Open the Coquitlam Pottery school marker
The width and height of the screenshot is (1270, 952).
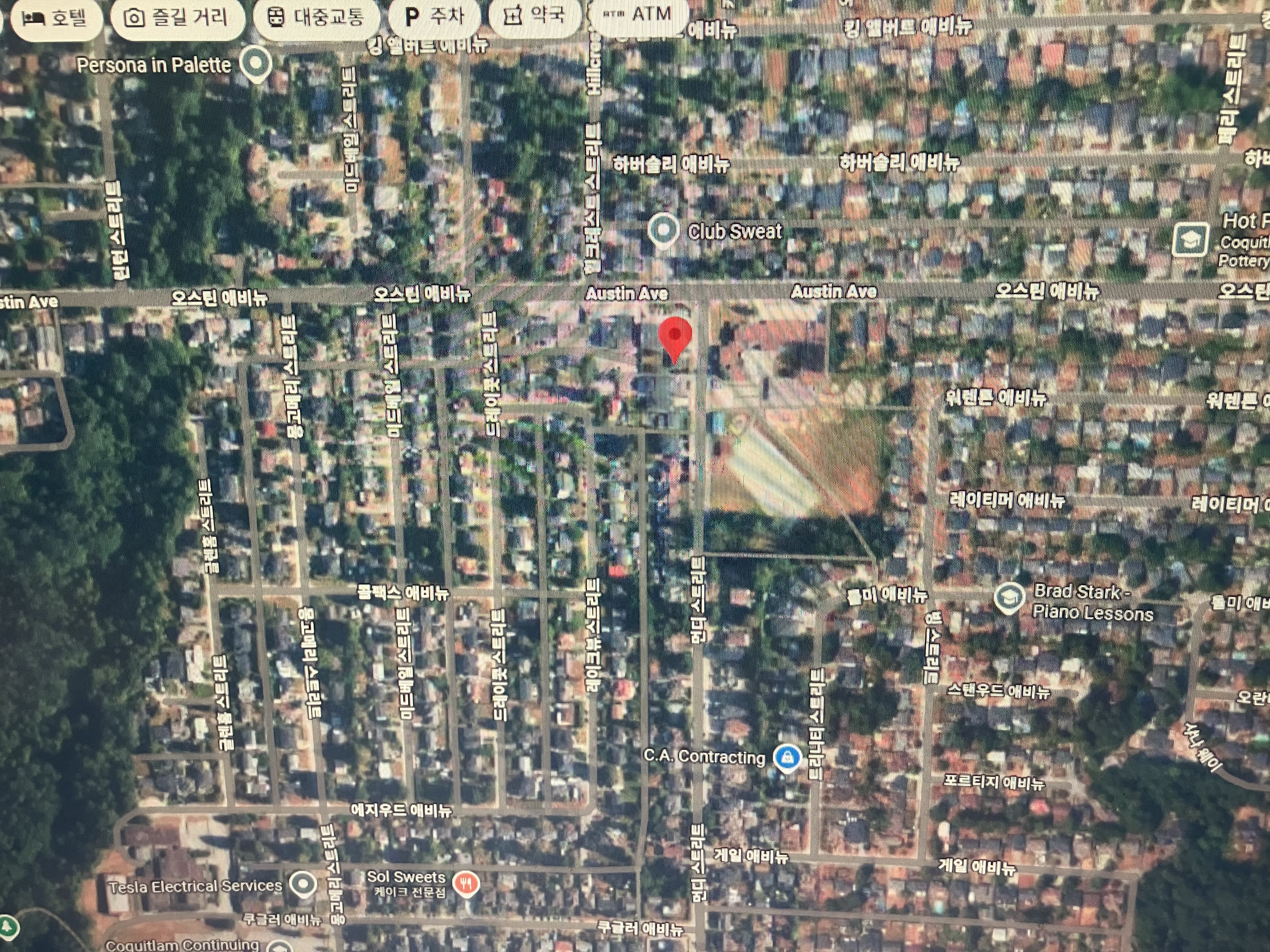point(1190,240)
